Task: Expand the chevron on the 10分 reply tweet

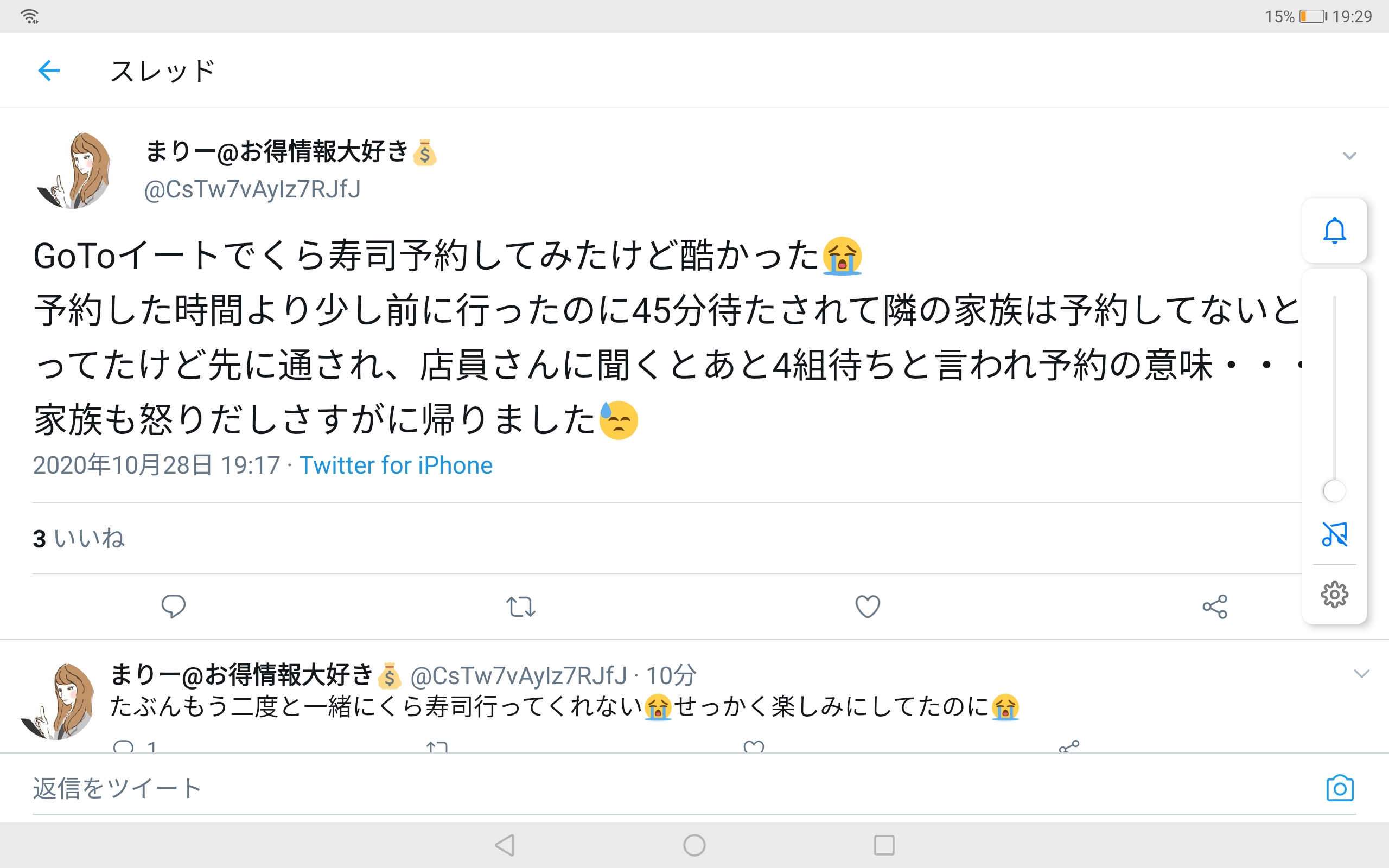Action: click(1361, 673)
